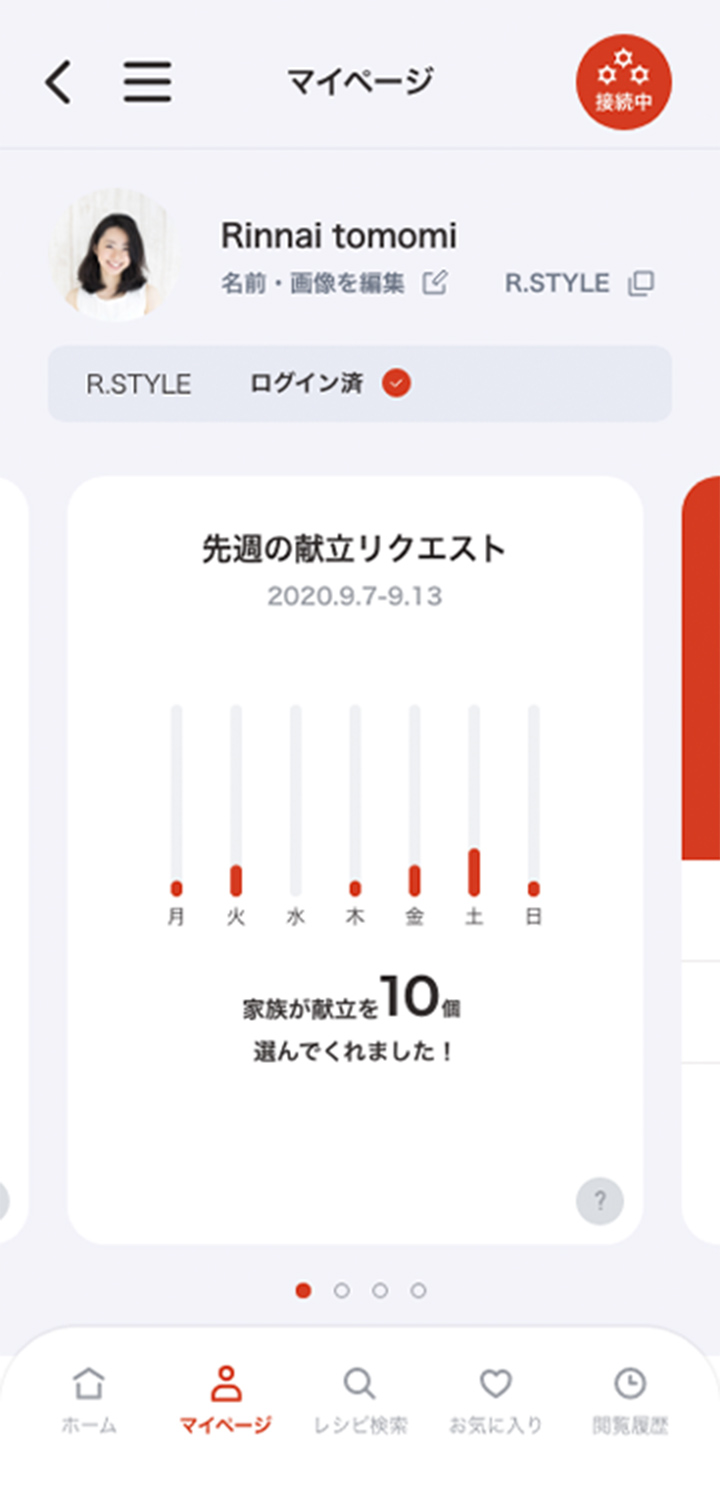Go to the お気に入り tab
This screenshot has height=1496, width=720.
pyautogui.click(x=495, y=1401)
